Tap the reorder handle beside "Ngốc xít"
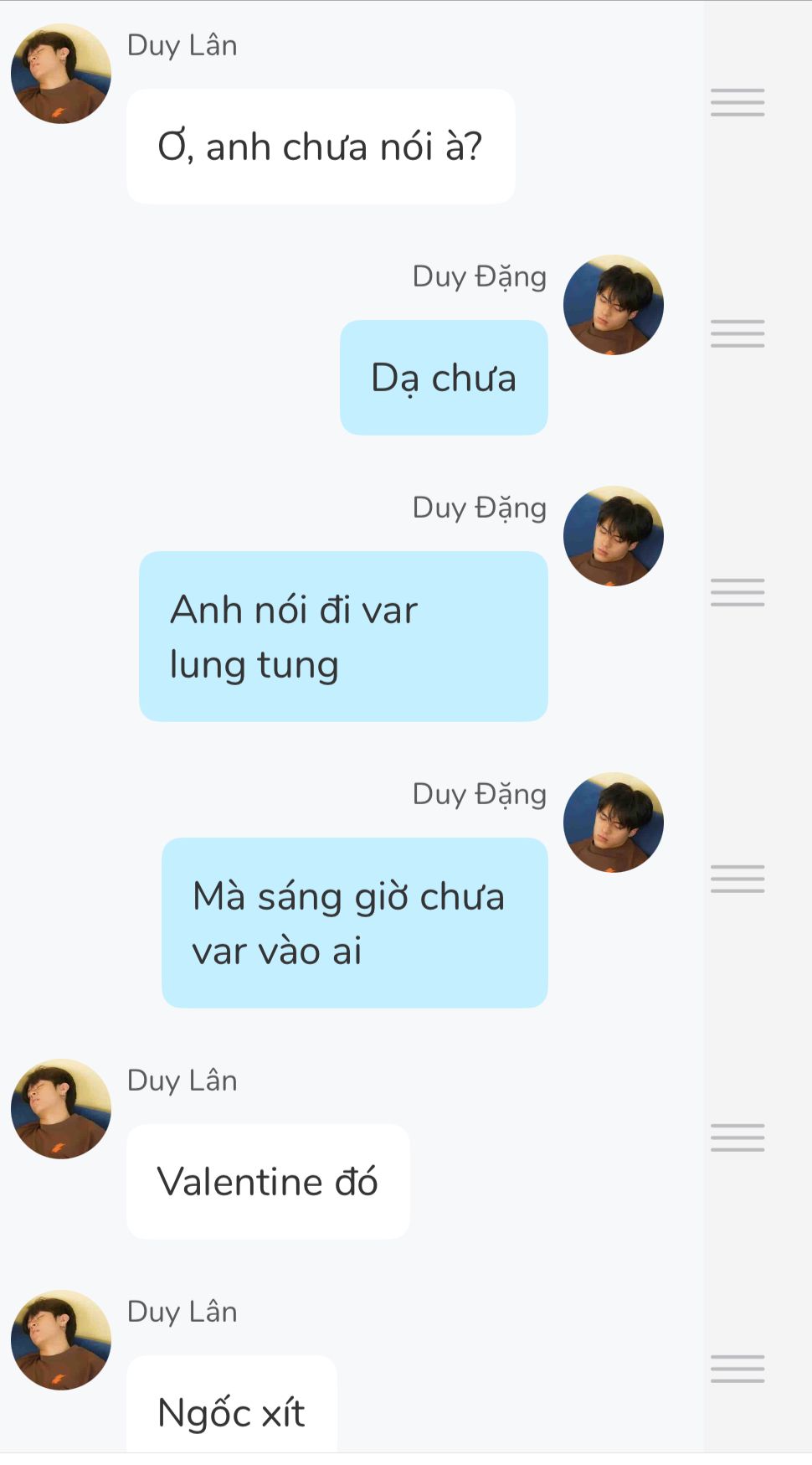 pos(737,1369)
